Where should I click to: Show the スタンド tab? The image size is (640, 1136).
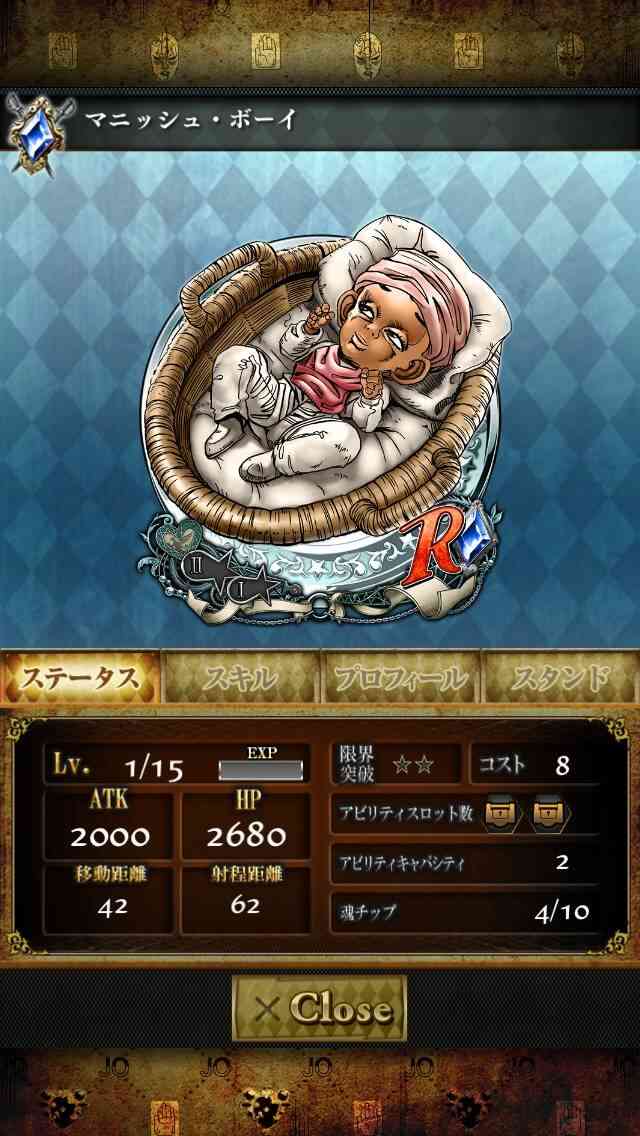click(x=560, y=677)
